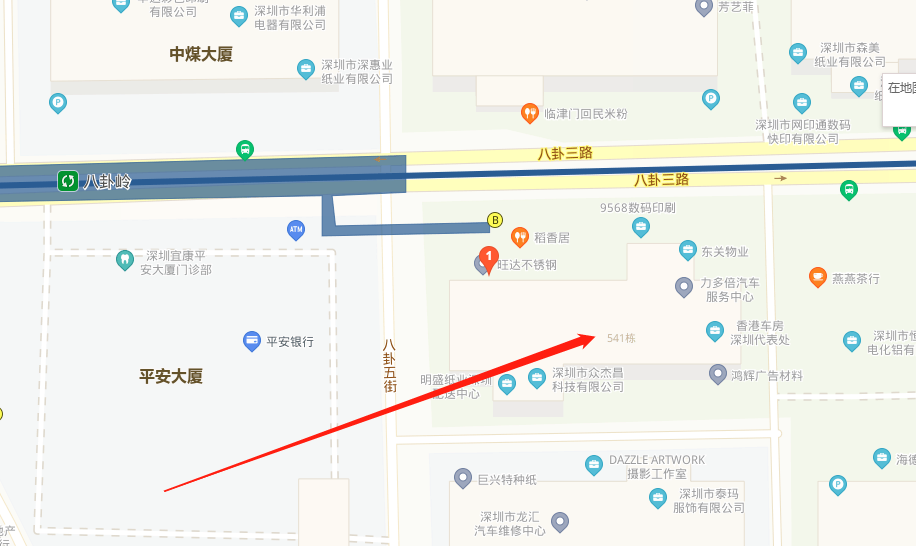
Task: Open the 香港车房深圳代表处 marker
Action: click(714, 330)
